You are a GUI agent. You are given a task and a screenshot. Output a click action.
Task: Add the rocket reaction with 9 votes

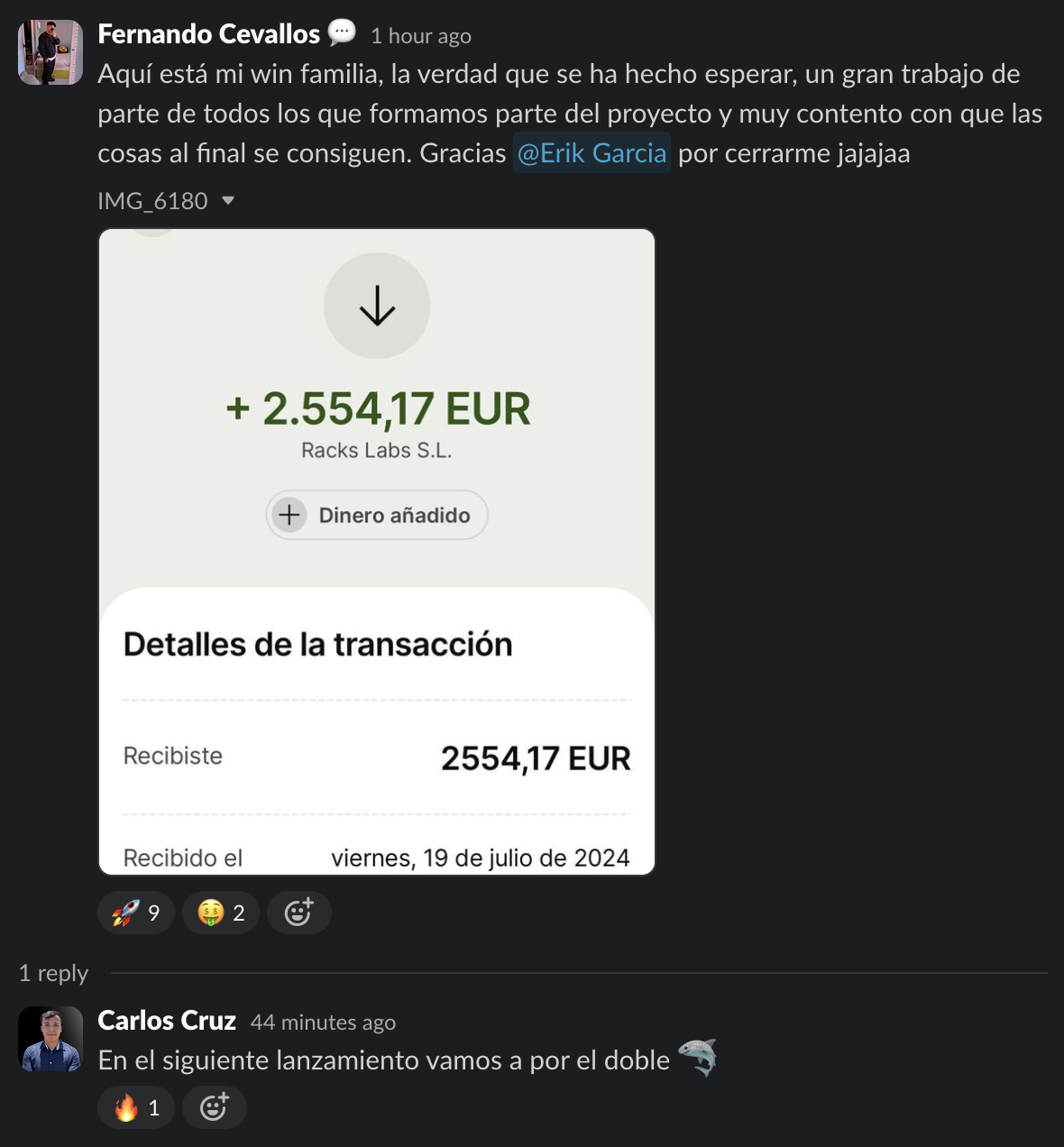135,913
